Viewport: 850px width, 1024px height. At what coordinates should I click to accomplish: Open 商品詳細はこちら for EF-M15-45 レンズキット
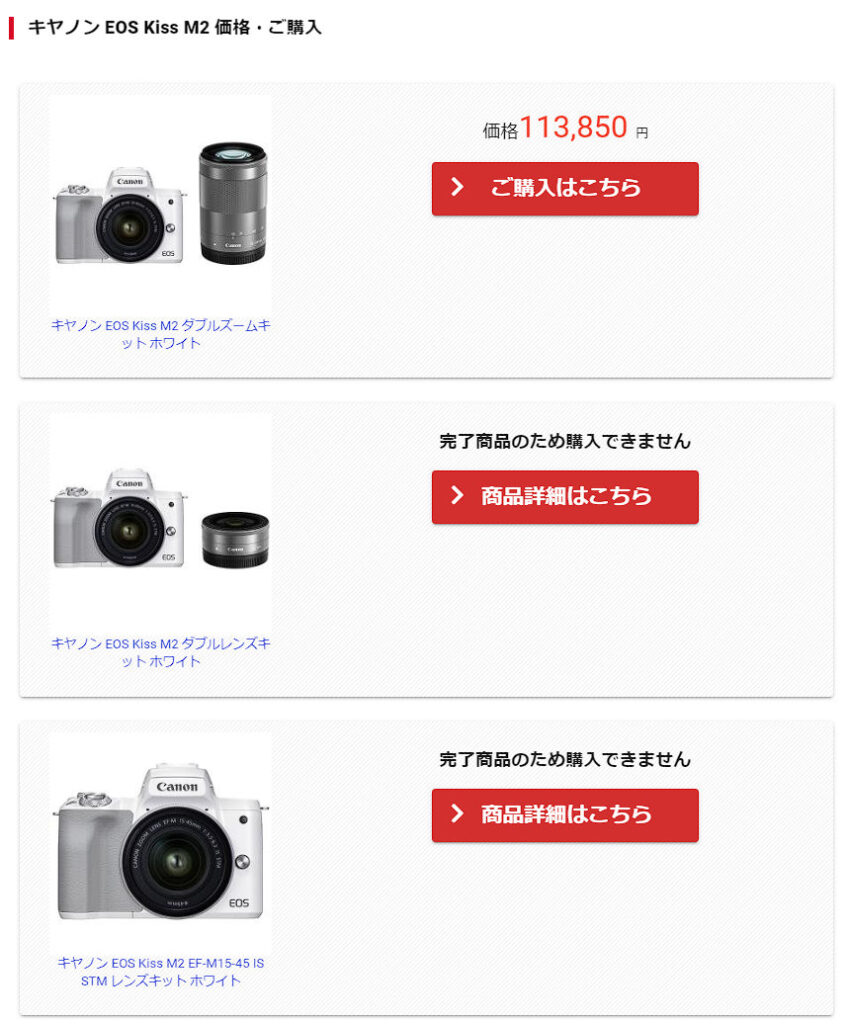pyautogui.click(x=565, y=814)
